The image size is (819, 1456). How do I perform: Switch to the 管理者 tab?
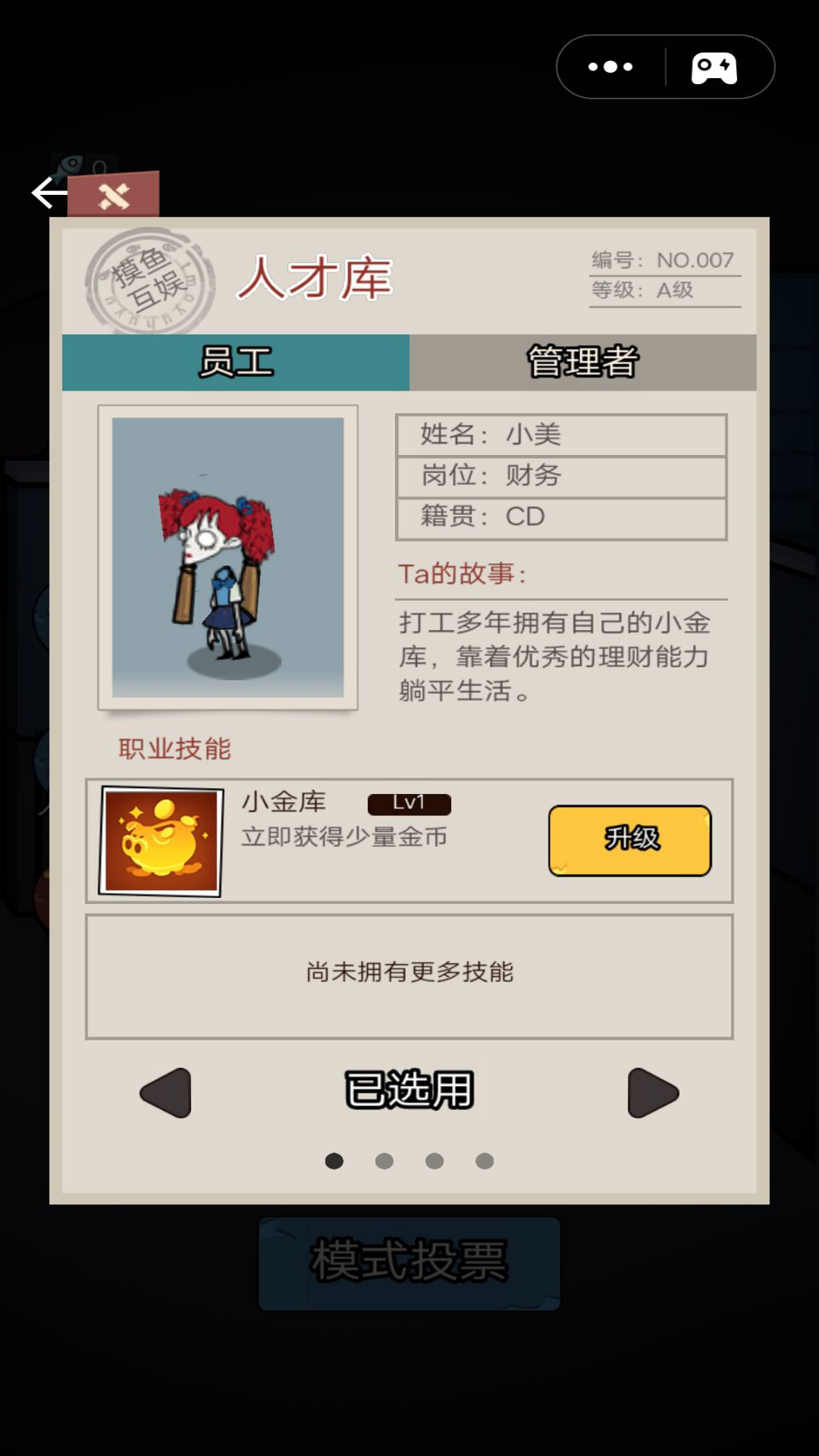582,362
